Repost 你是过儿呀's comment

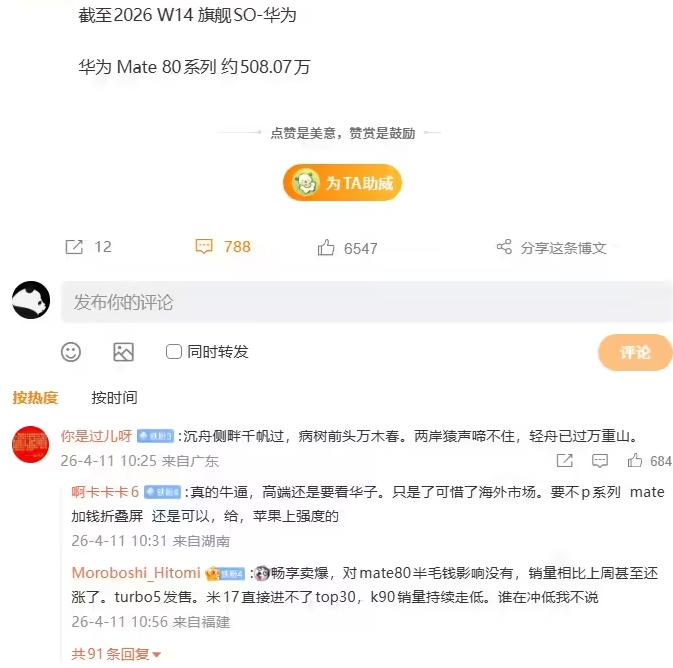pyautogui.click(x=564, y=461)
